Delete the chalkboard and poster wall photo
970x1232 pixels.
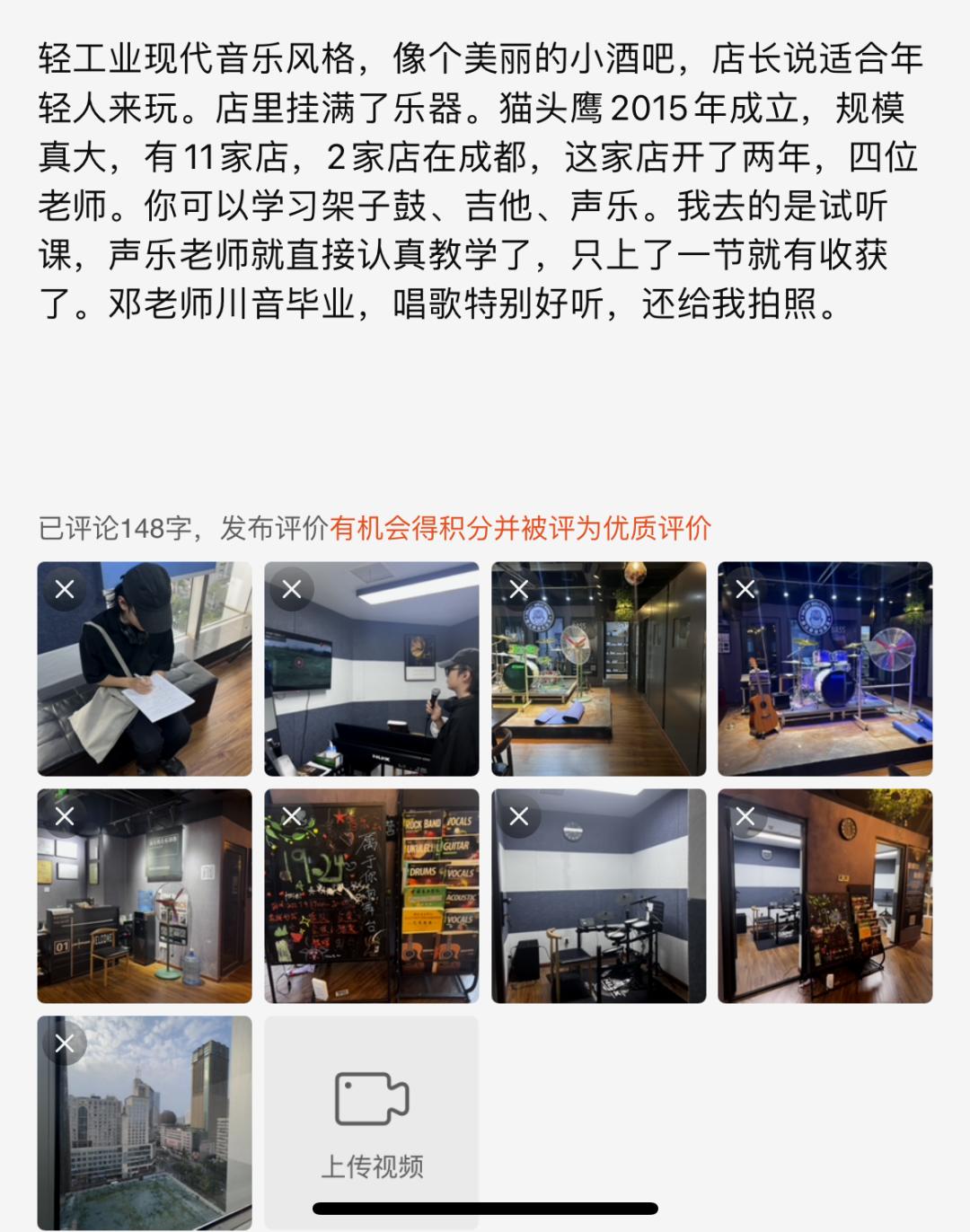pos(291,817)
